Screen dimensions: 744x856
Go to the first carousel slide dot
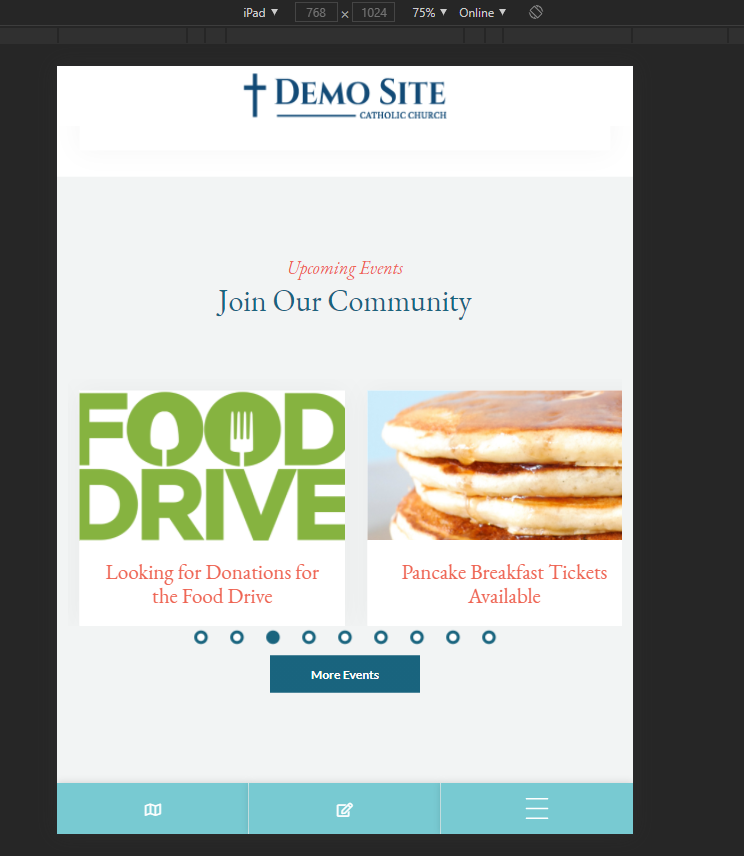pos(201,637)
